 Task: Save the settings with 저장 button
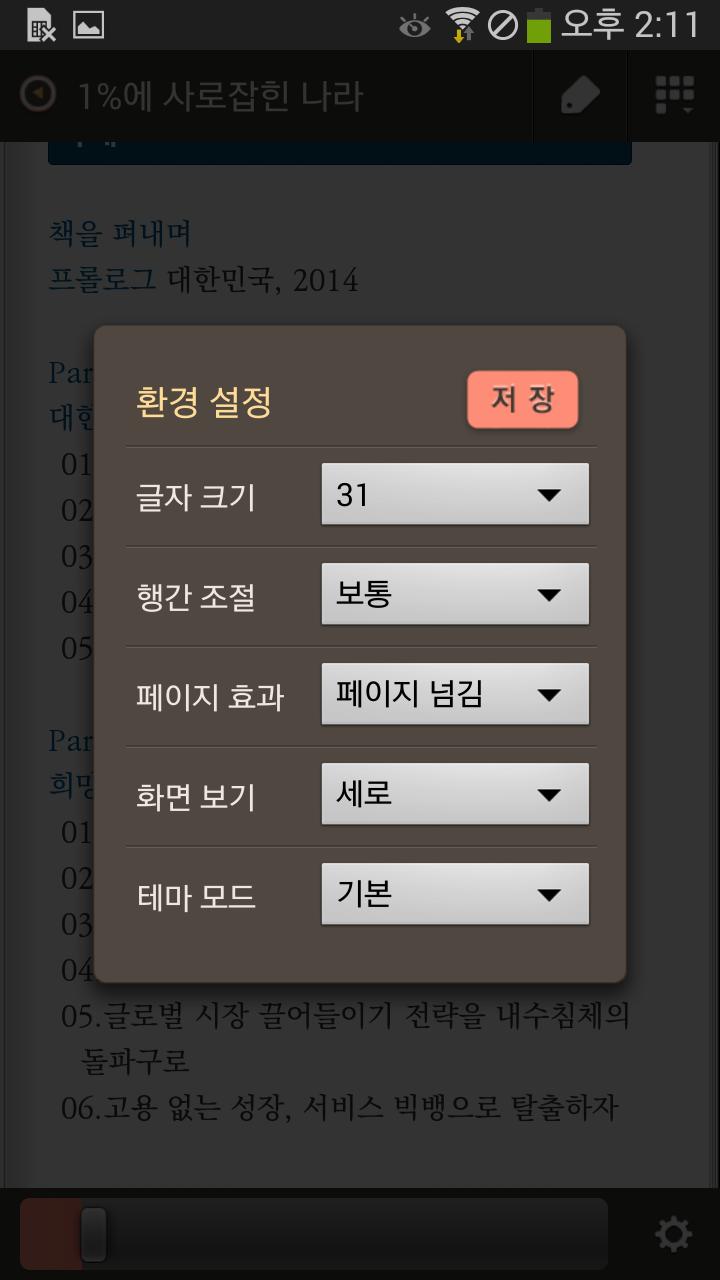[x=522, y=400]
